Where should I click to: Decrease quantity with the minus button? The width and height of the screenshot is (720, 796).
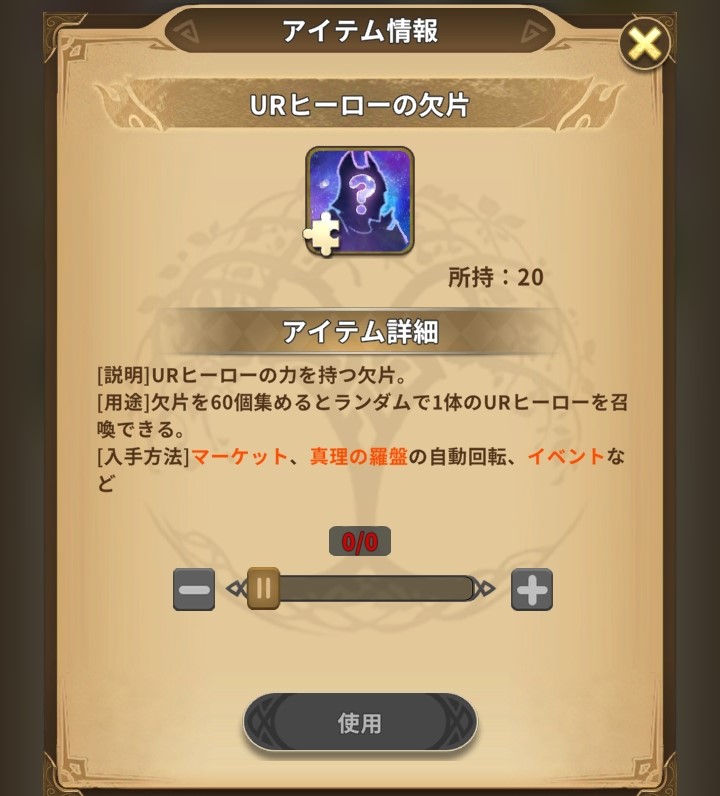pyautogui.click(x=194, y=590)
